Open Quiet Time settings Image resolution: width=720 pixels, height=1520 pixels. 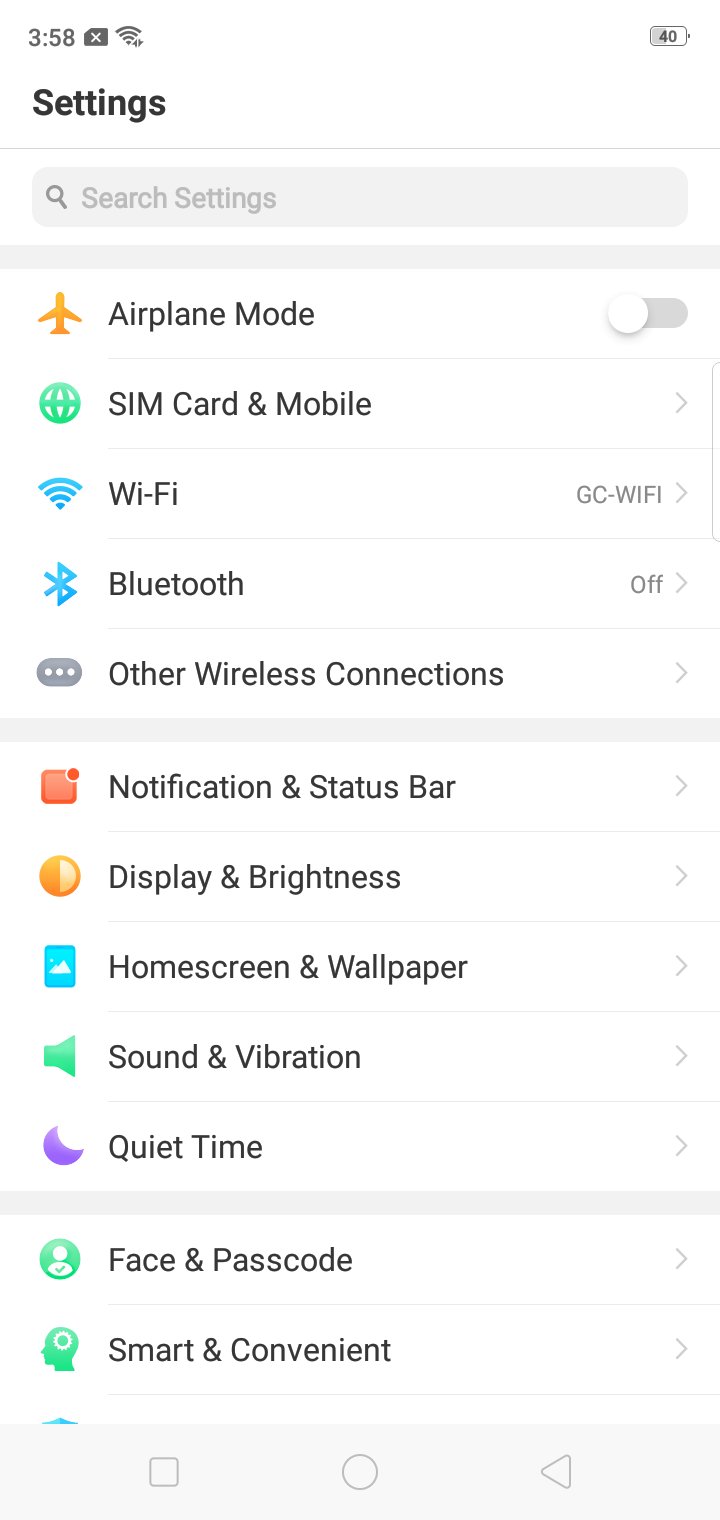(x=360, y=1147)
